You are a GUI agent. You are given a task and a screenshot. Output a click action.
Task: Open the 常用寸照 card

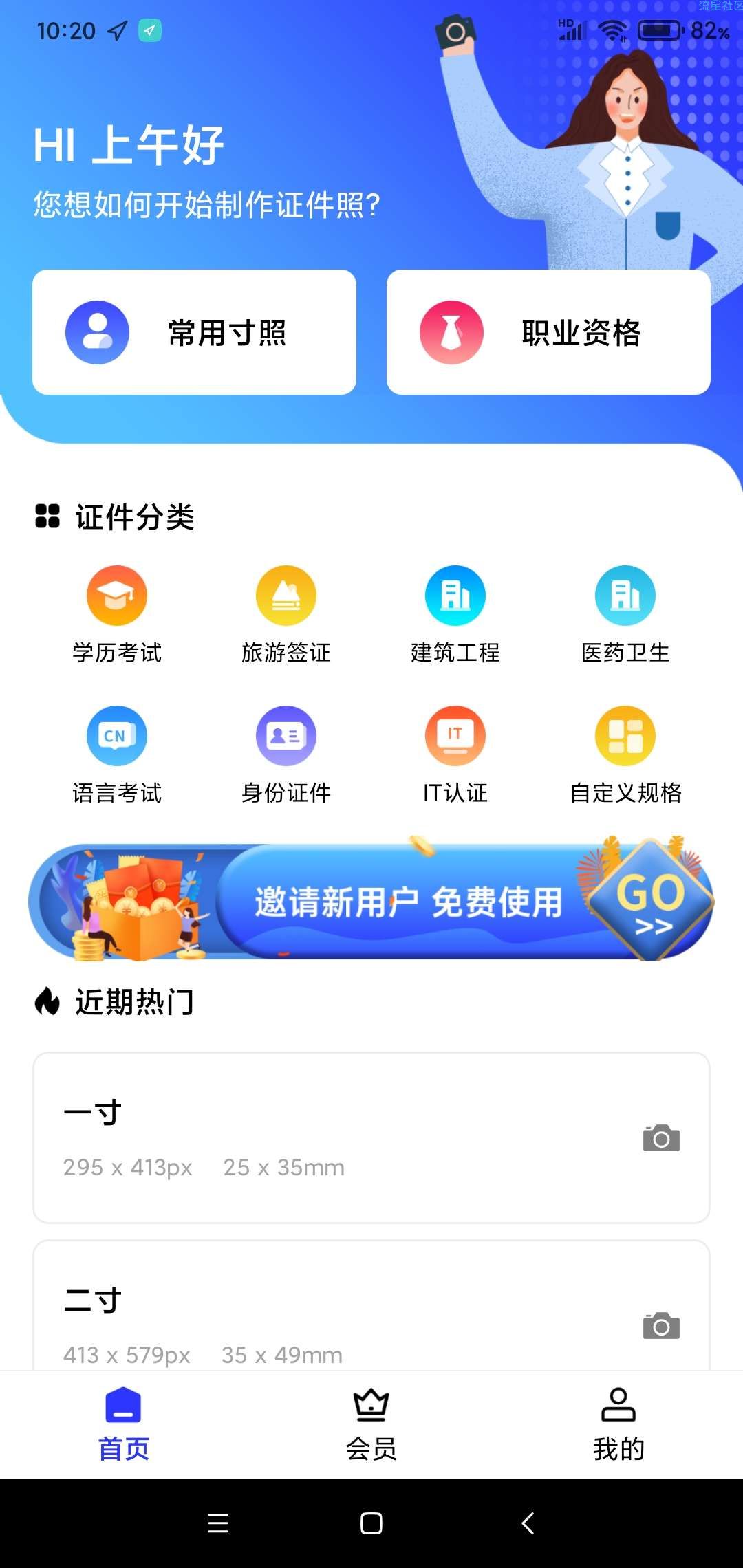pos(194,332)
